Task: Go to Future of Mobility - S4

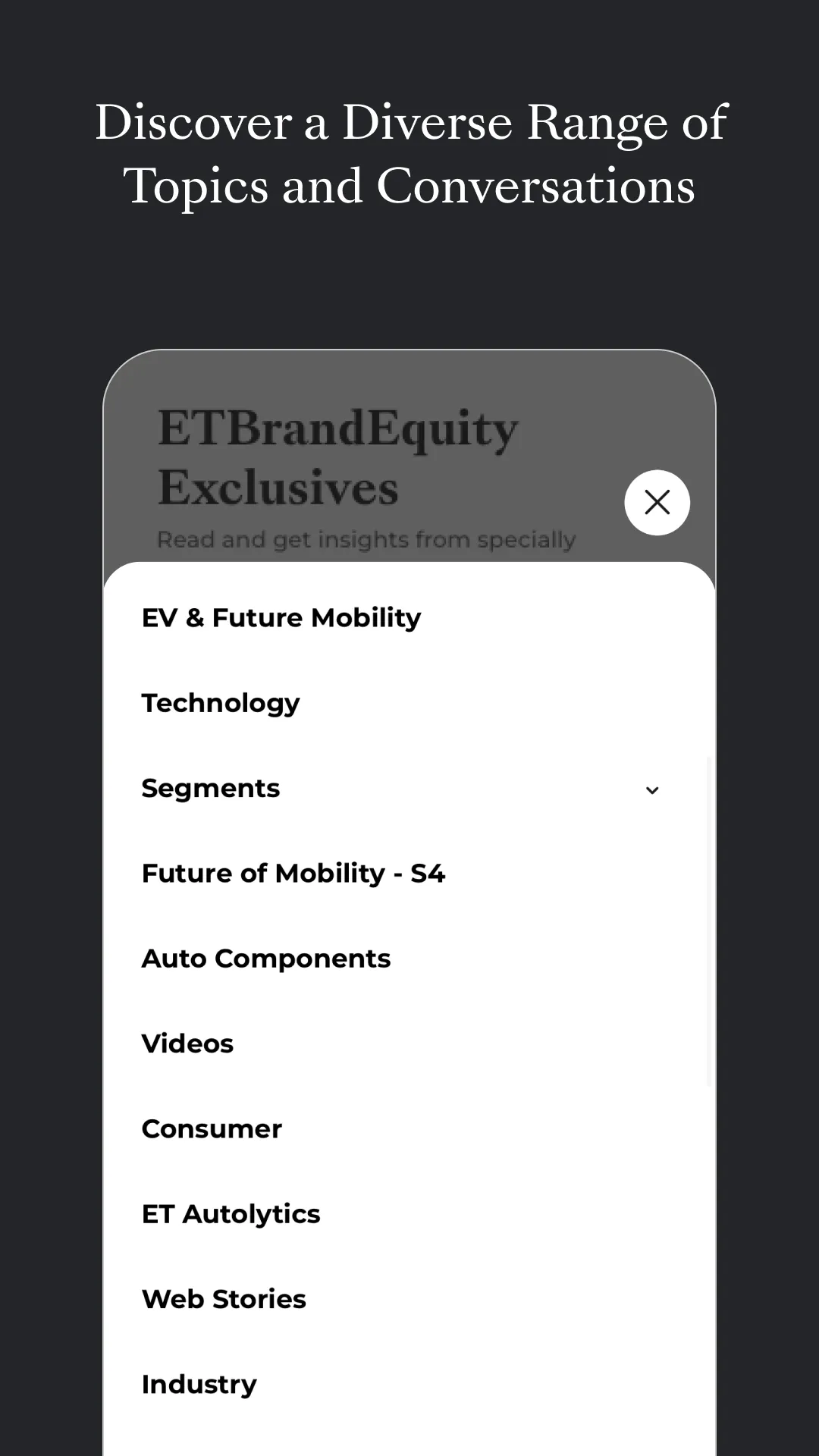Action: [x=294, y=873]
